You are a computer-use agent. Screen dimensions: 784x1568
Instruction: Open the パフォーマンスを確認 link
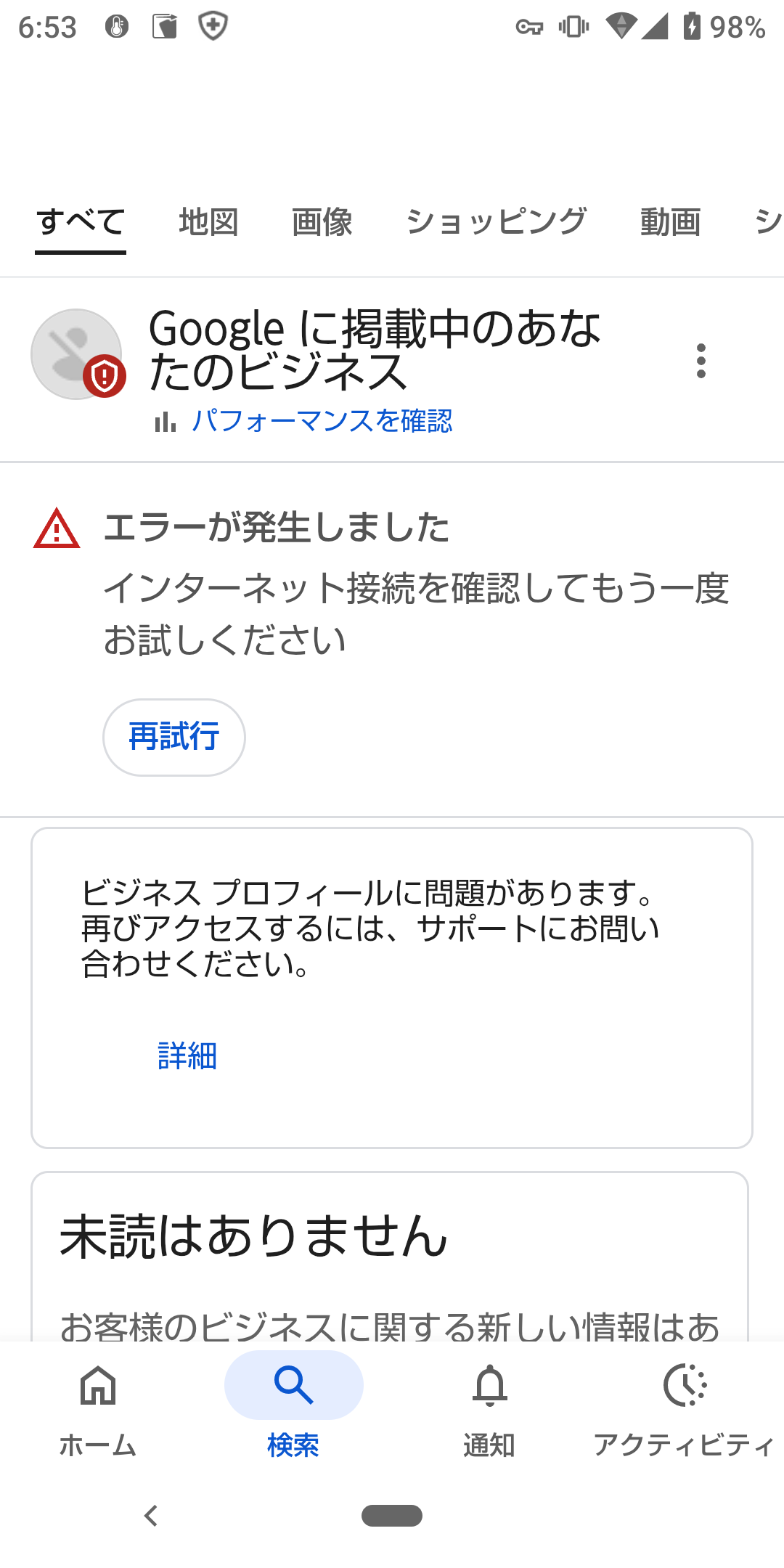coord(324,421)
